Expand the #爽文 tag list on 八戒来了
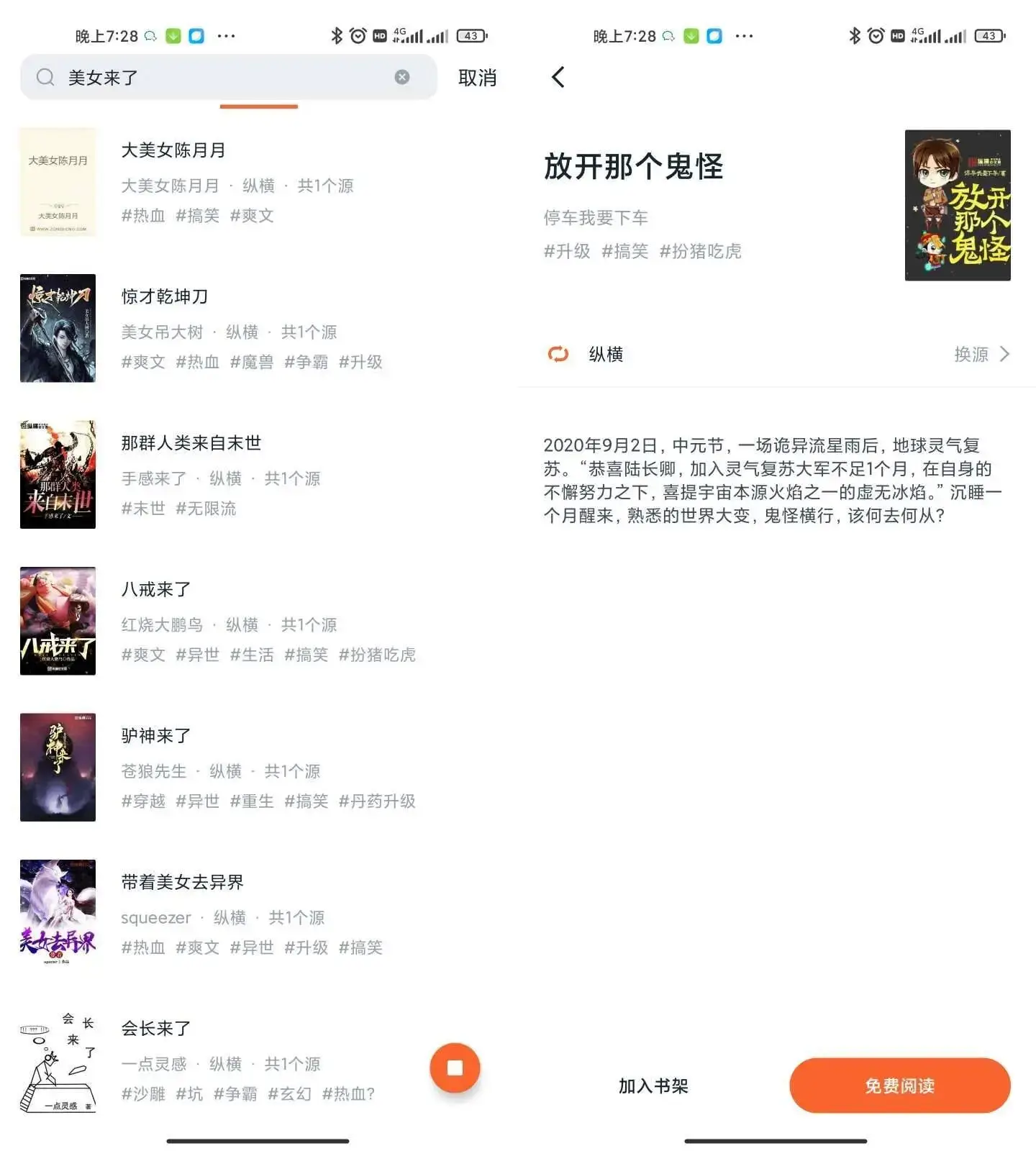The height and width of the screenshot is (1151, 1036). (x=142, y=655)
